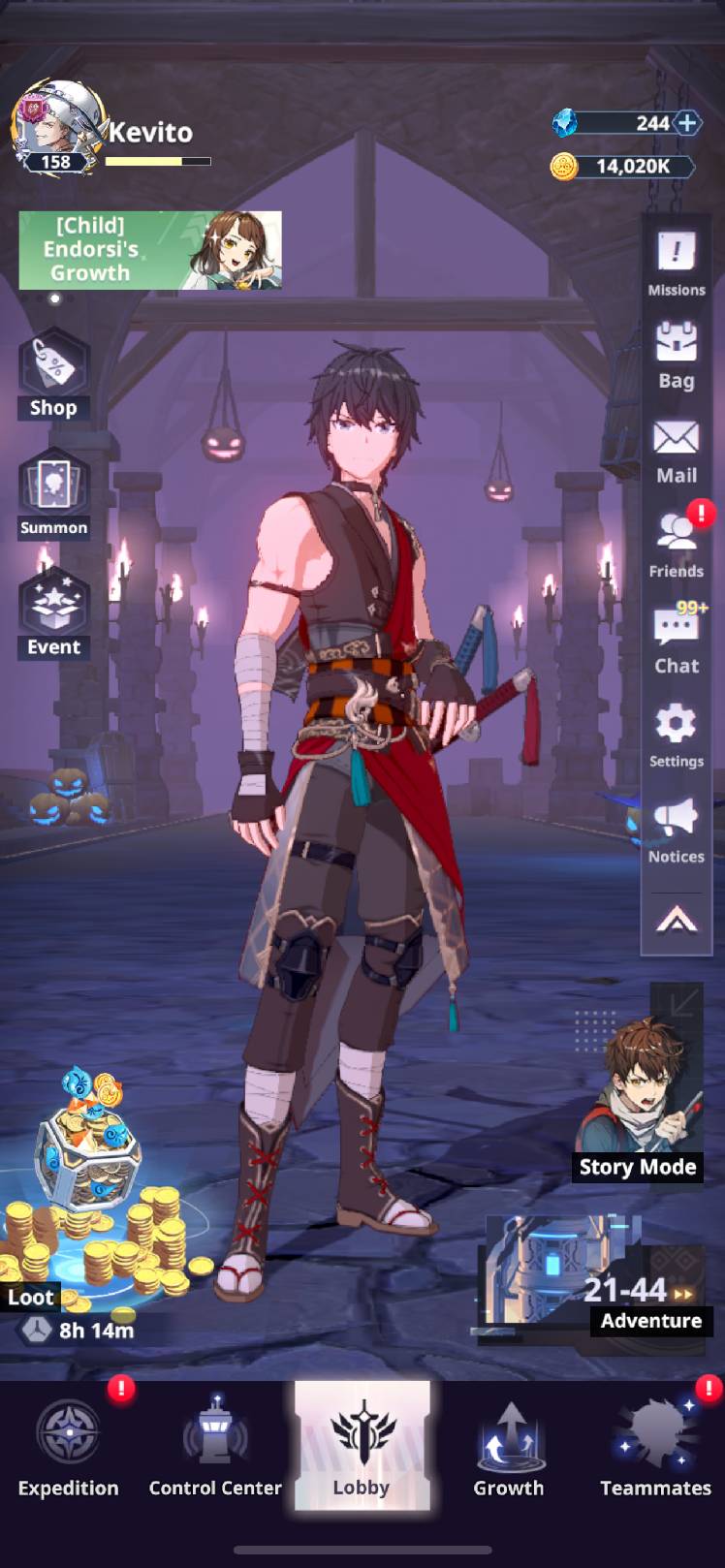Add more gems with the plus icon

tap(686, 123)
